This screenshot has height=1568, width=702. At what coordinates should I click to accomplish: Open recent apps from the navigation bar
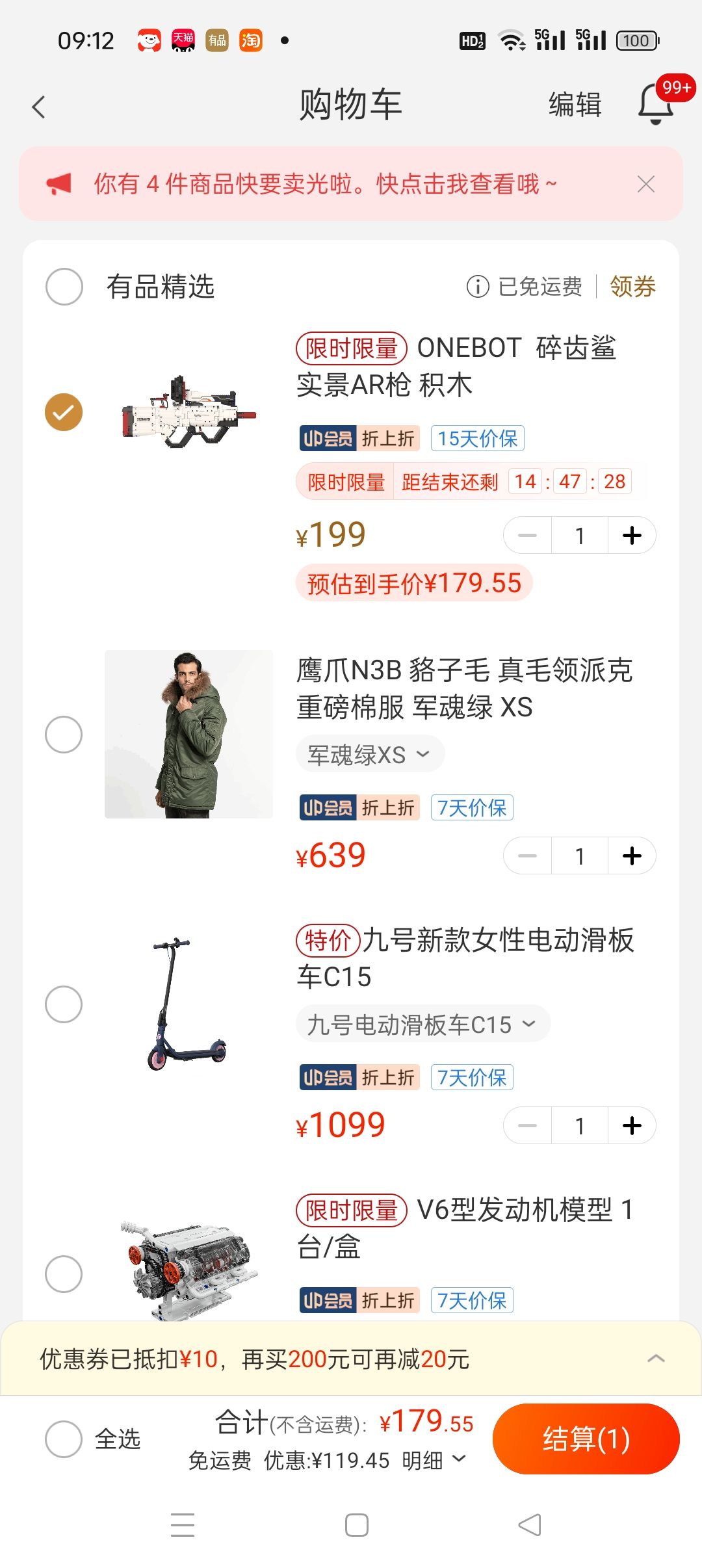click(x=182, y=1524)
